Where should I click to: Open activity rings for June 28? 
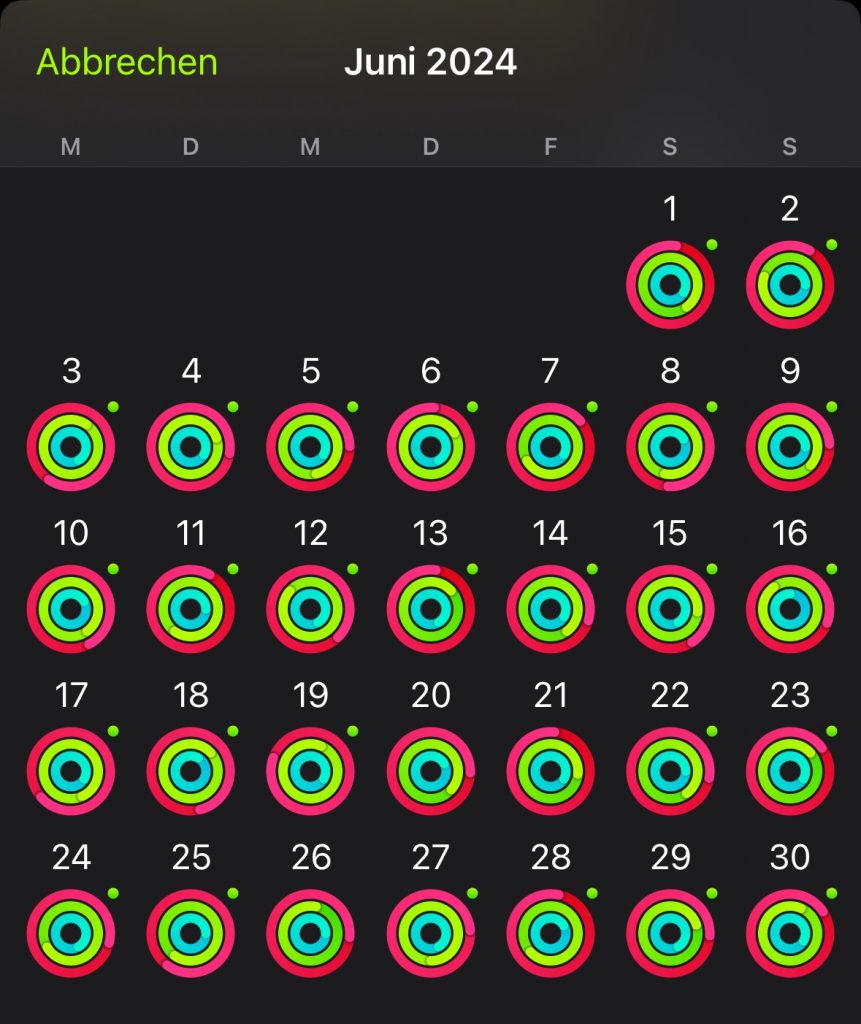(550, 933)
